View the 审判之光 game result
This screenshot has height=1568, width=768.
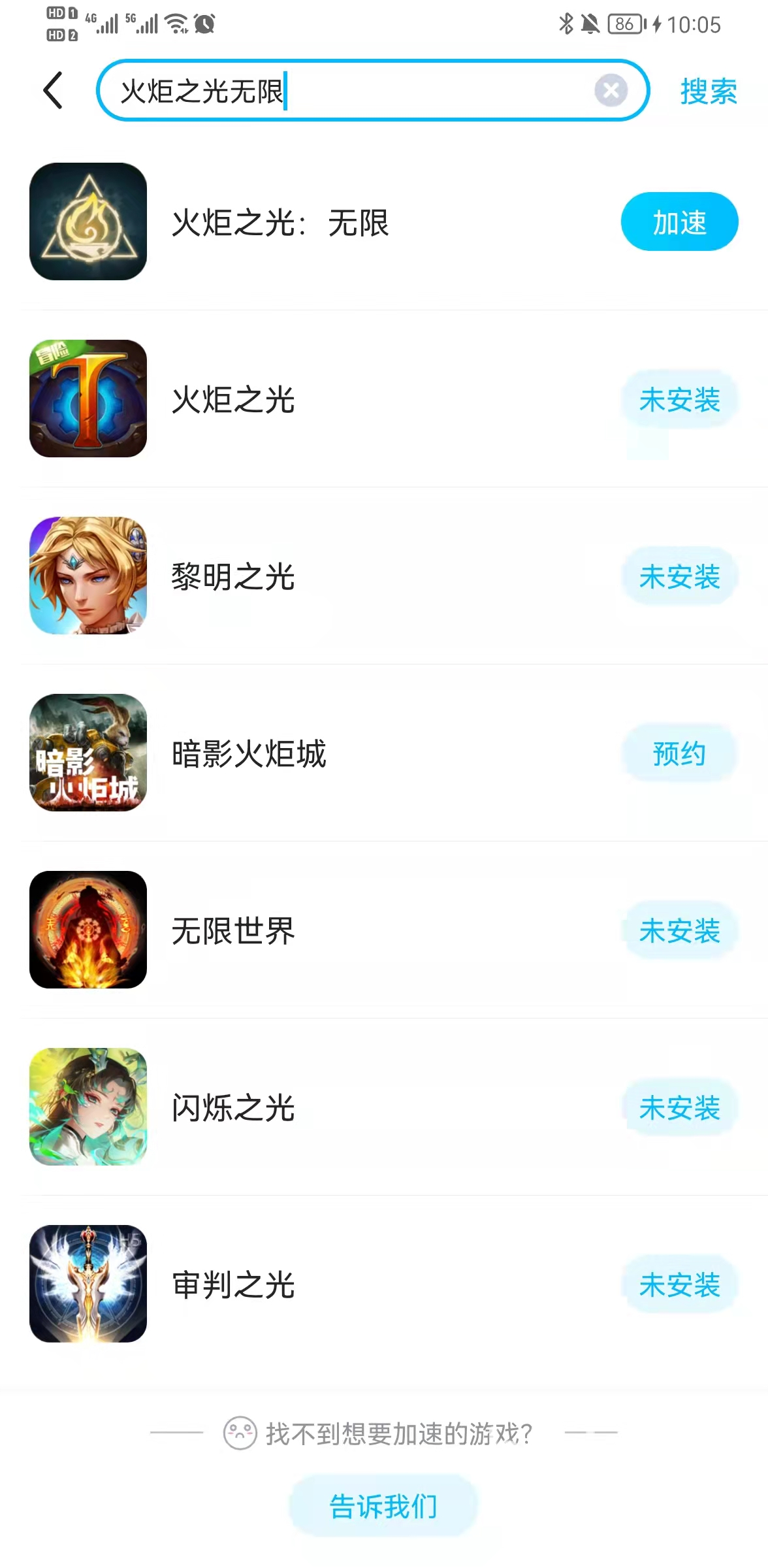pos(233,1285)
